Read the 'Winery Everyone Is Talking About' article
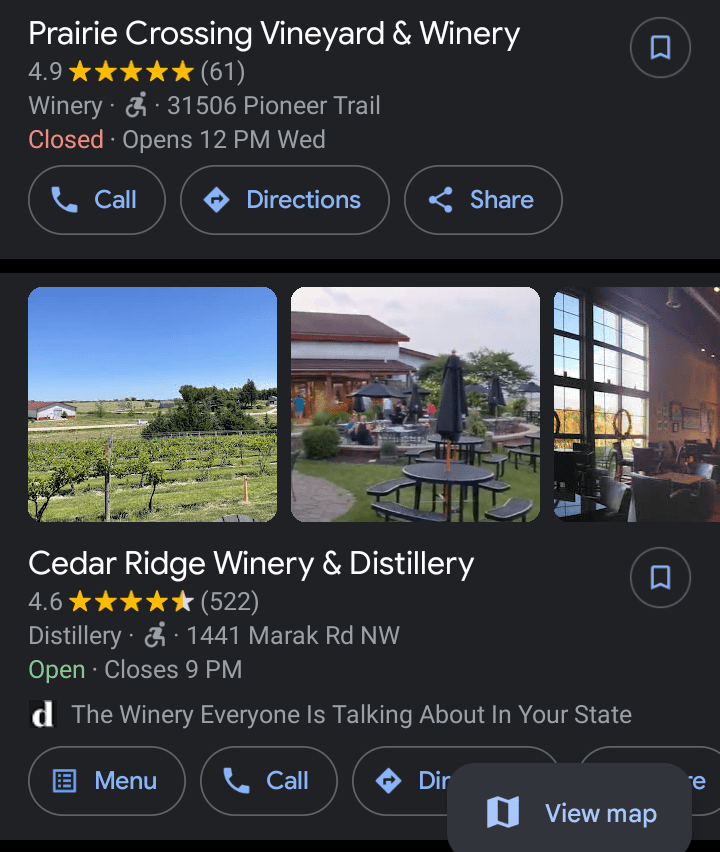 (x=350, y=715)
